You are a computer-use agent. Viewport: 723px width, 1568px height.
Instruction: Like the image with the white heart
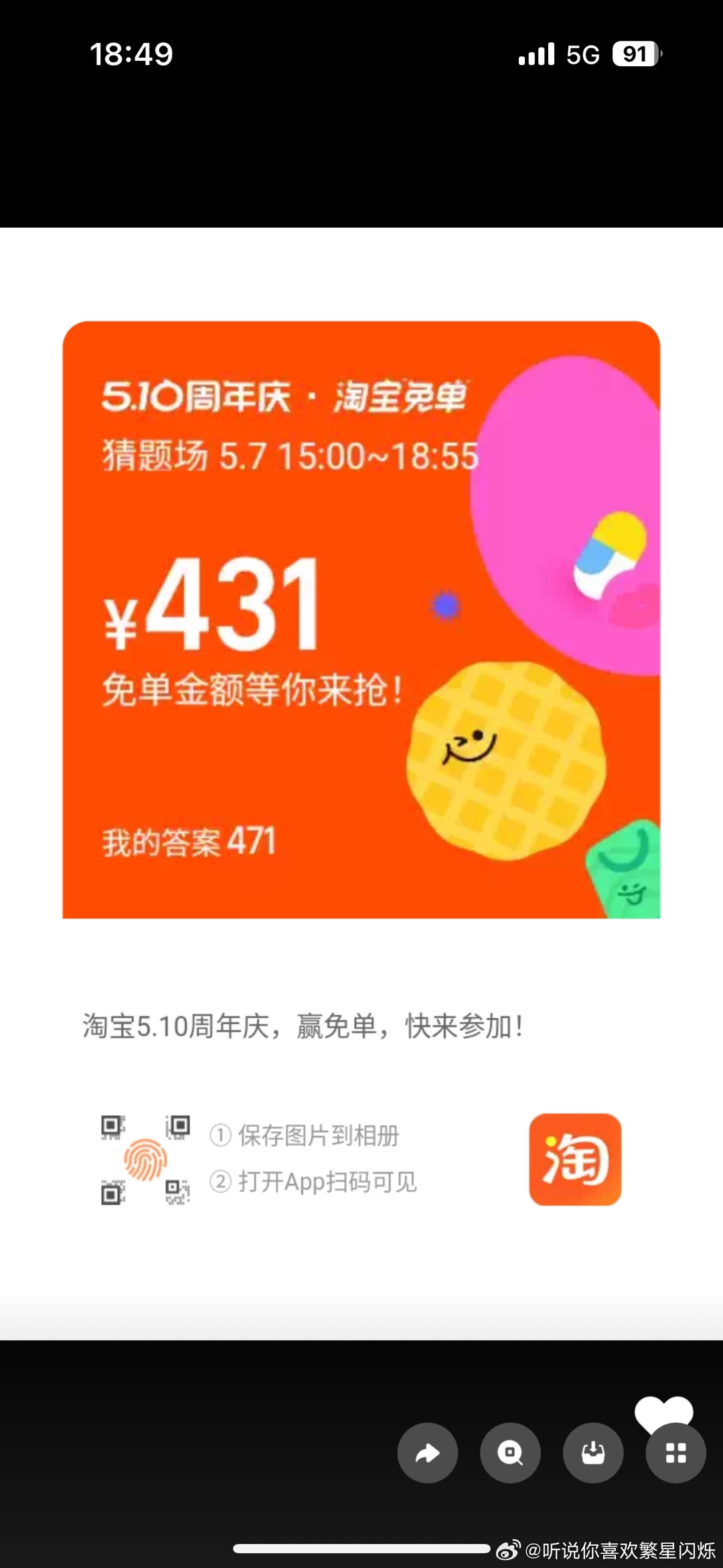(663, 1411)
